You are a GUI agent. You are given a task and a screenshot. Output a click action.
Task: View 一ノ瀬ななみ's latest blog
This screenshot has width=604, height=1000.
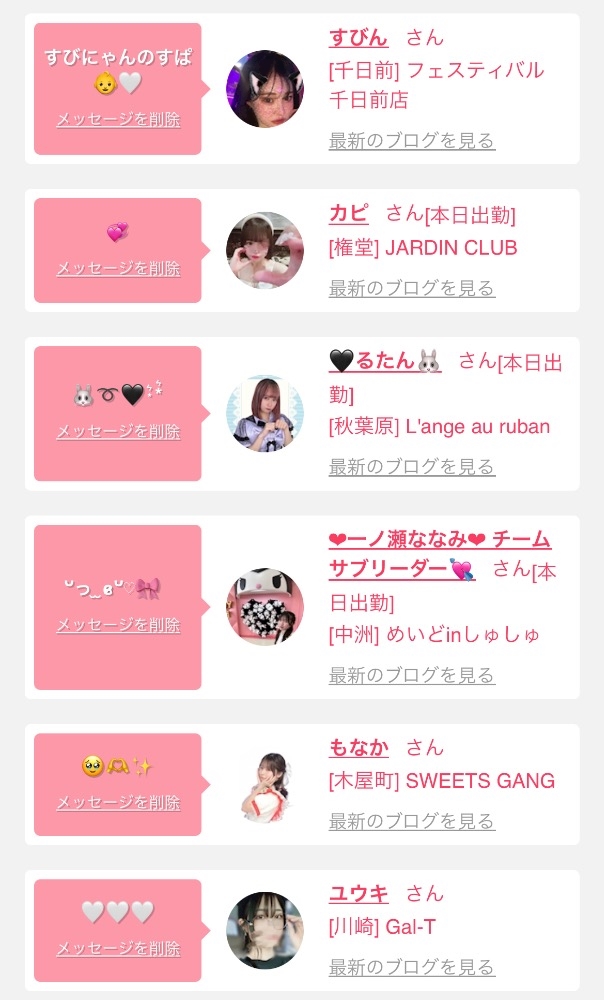412,675
